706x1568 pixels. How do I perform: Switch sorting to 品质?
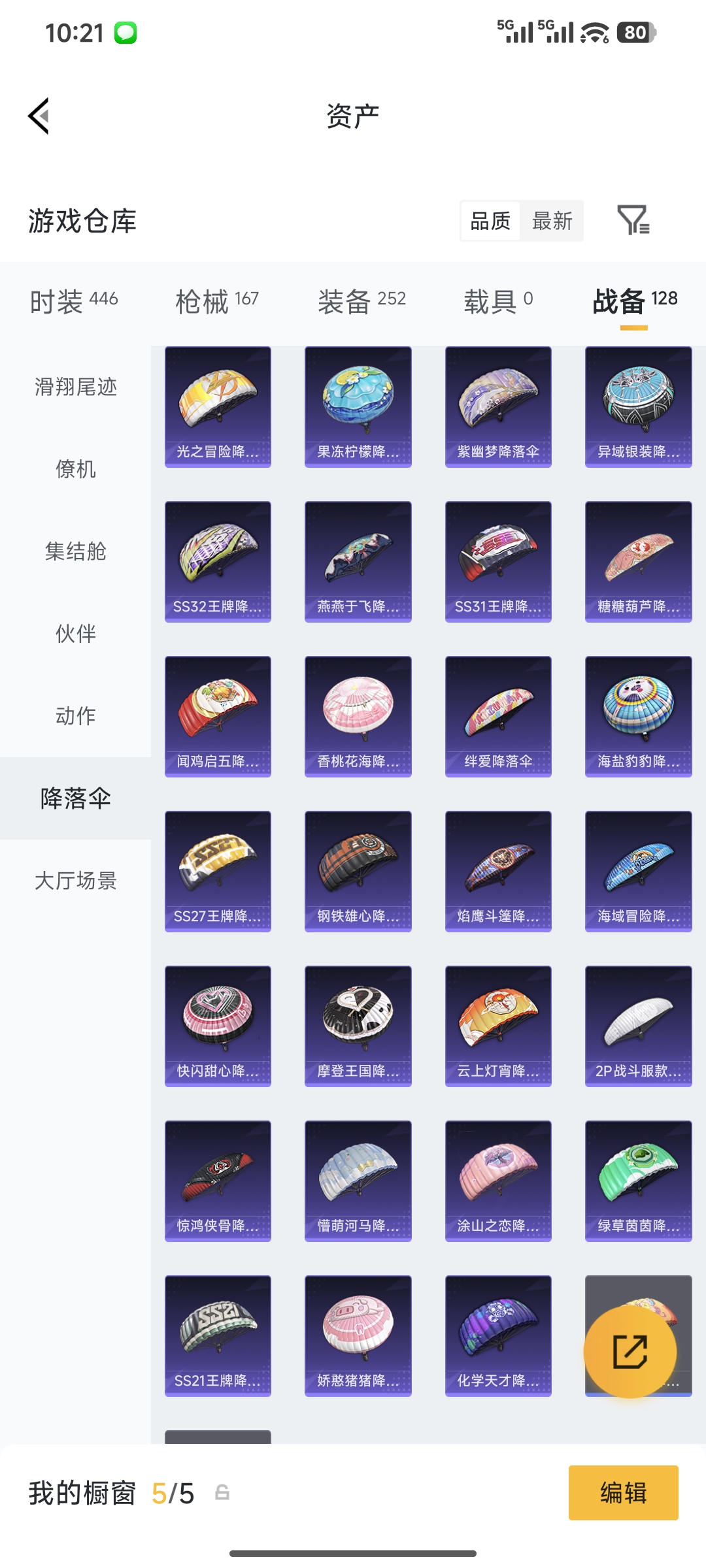489,221
